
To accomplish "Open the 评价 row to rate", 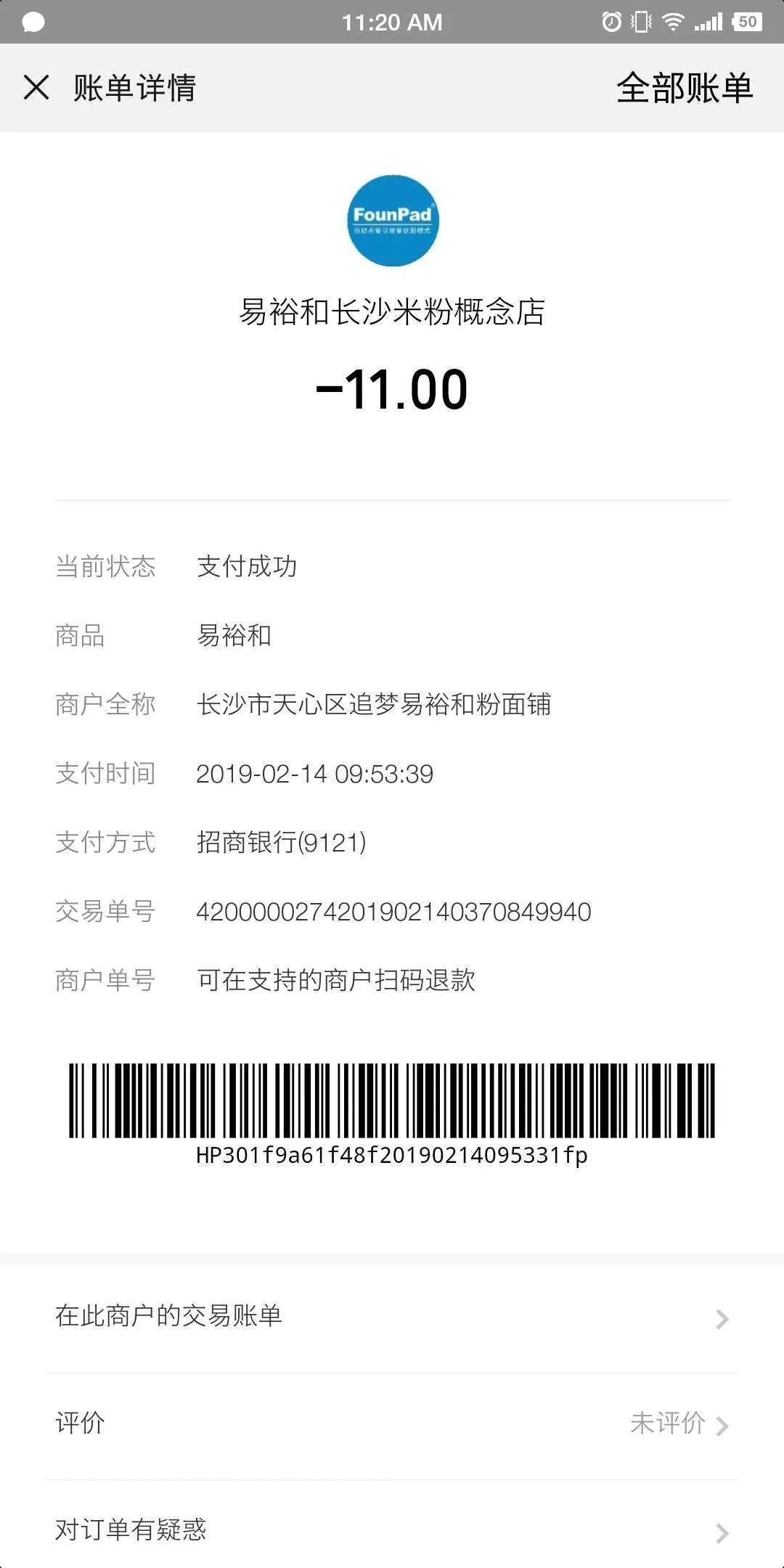I will coord(392,1424).
